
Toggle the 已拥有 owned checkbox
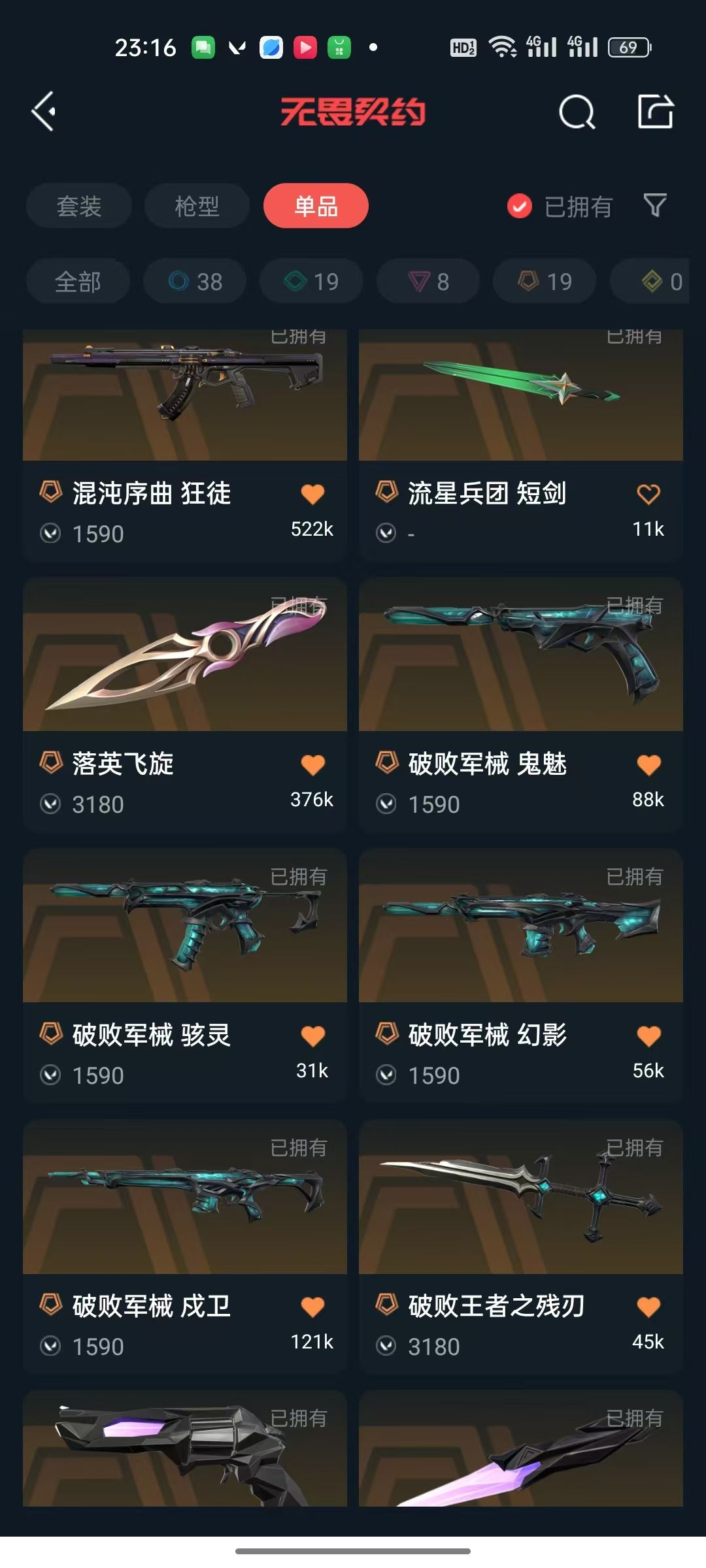click(x=520, y=206)
